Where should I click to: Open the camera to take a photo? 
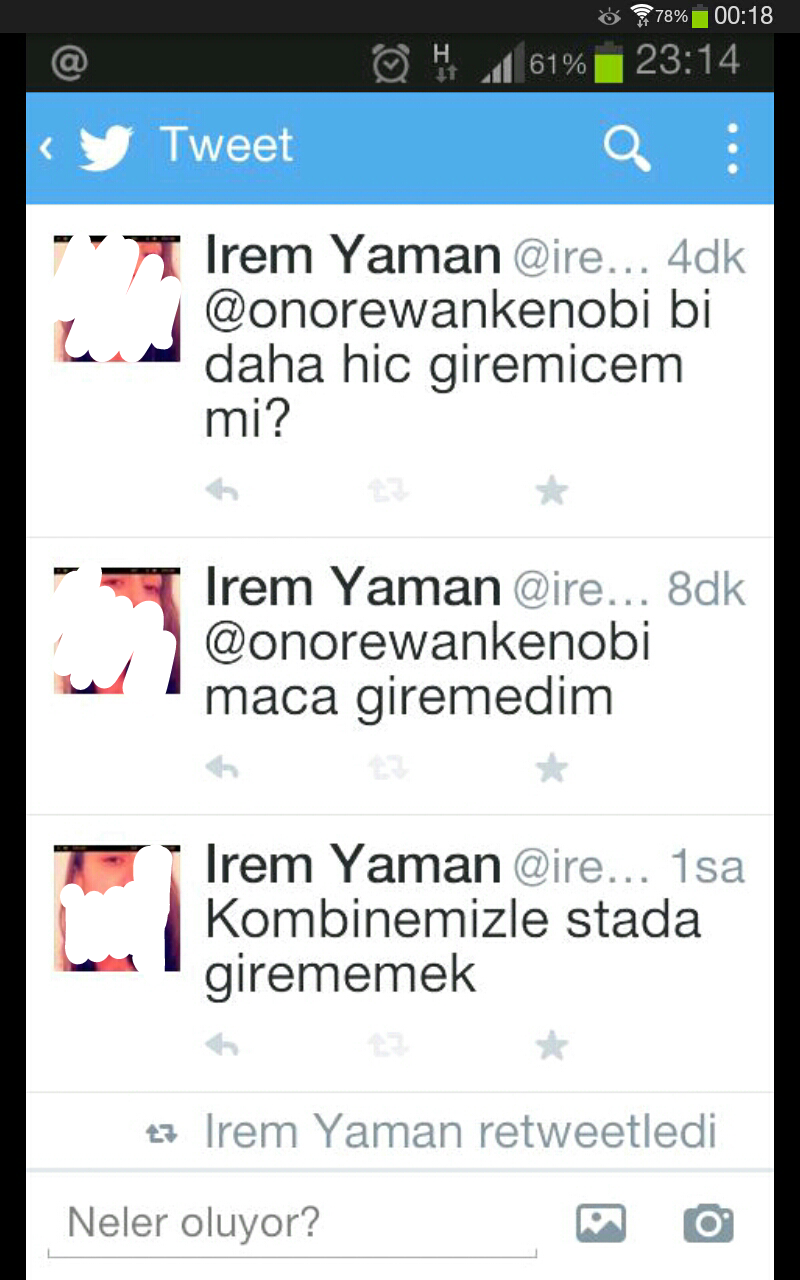pos(708,1223)
